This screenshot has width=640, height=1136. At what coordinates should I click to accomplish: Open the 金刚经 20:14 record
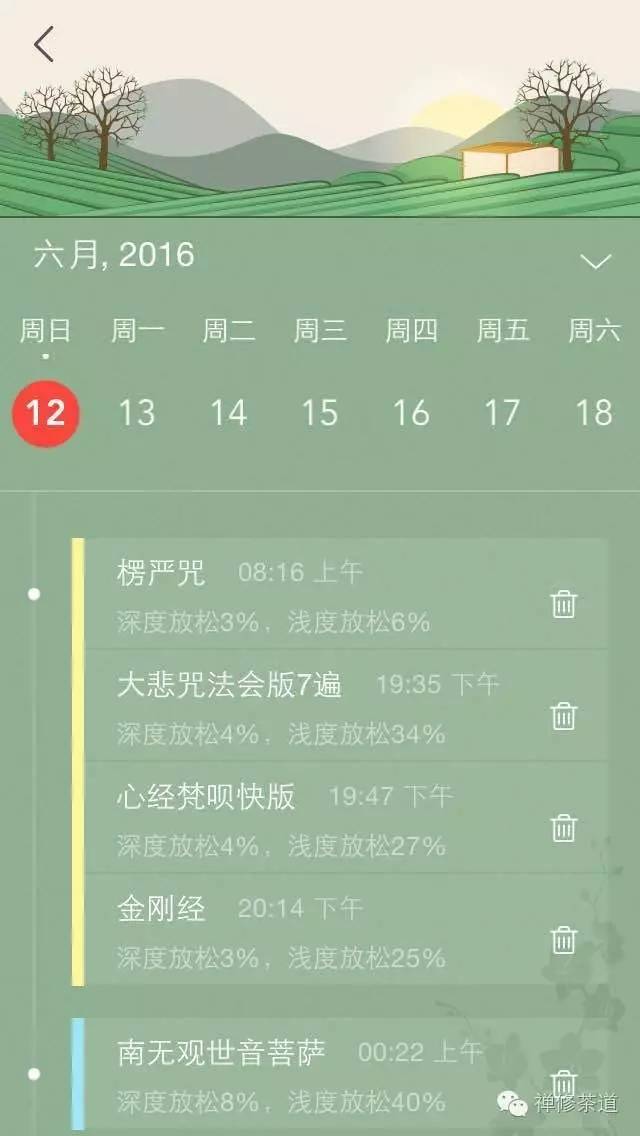pyautogui.click(x=300, y=932)
